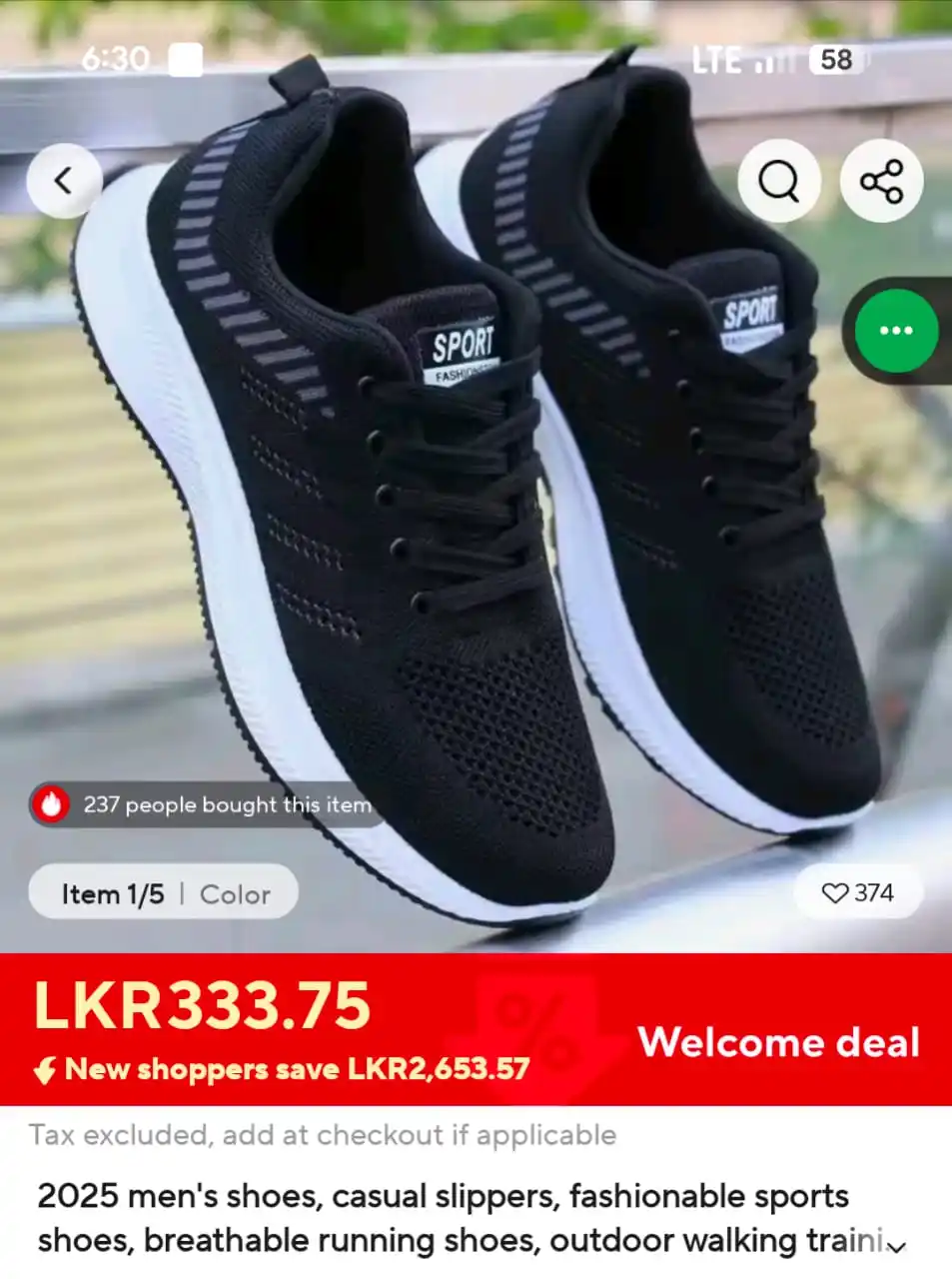Viewport: 952px width, 1279px height.
Task: Open the Color selection option
Action: click(235, 893)
